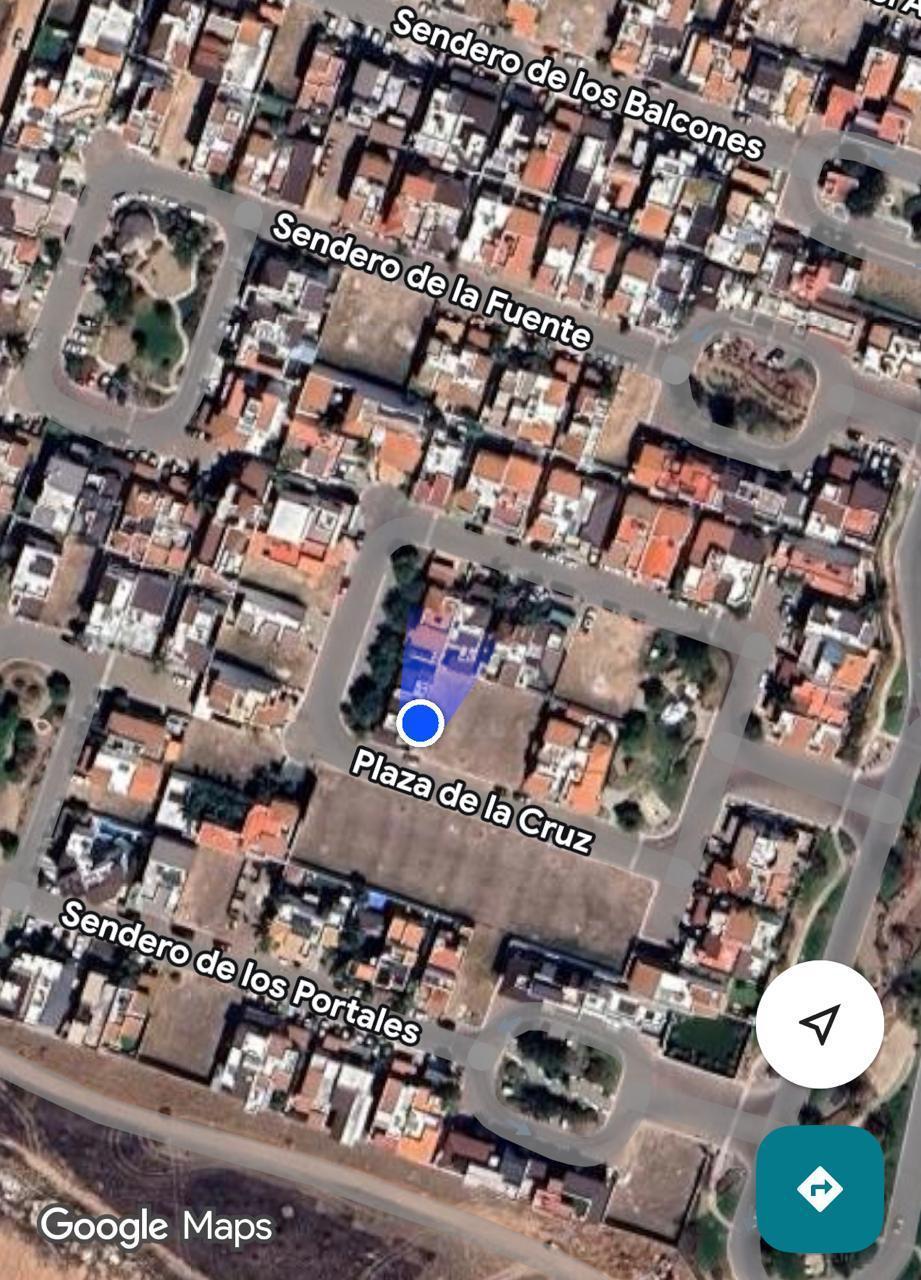Tap the compass location arrow button
921x1280 pixels.
click(x=819, y=1023)
